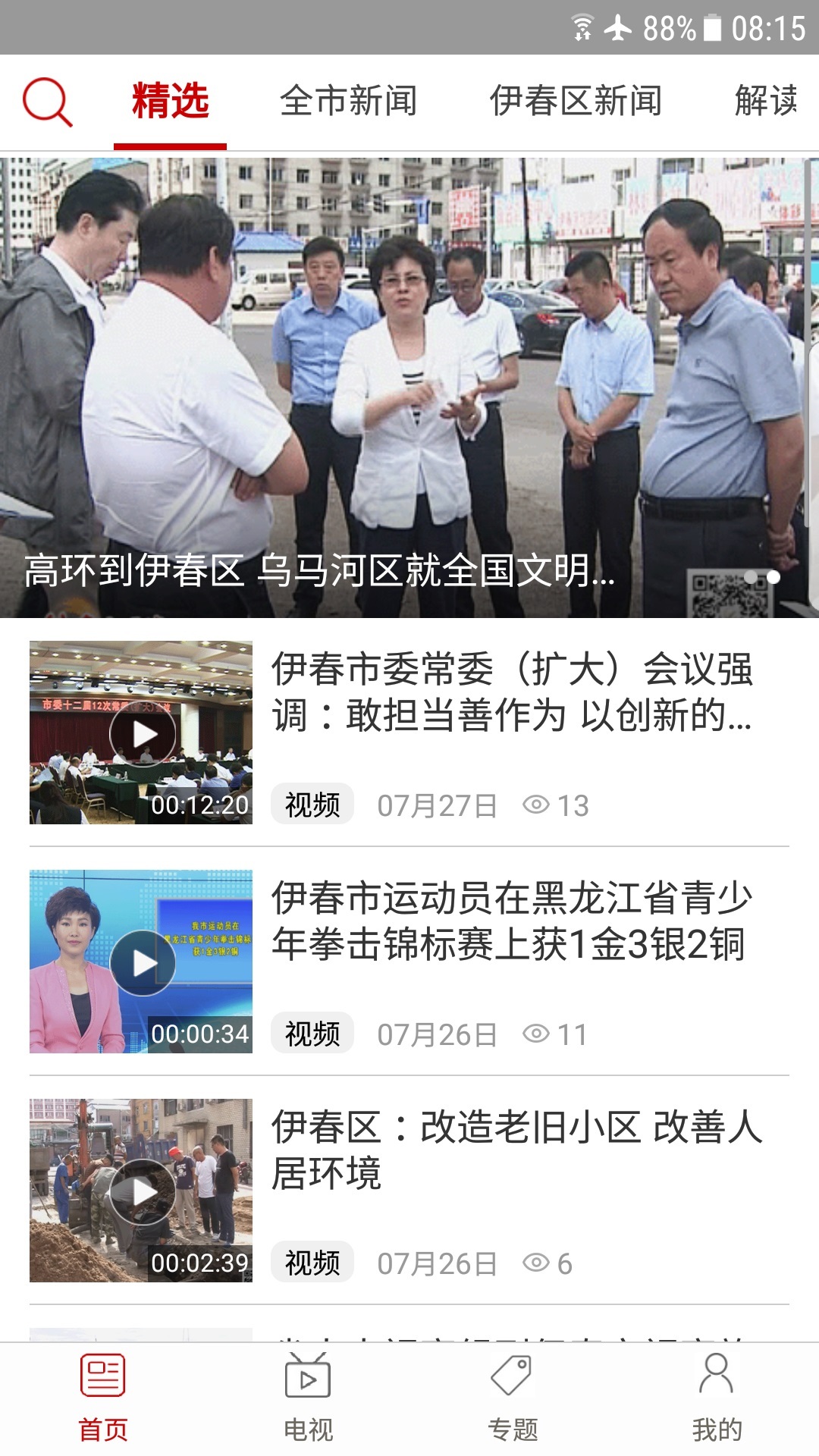Open the search icon at top left
Image resolution: width=819 pixels, height=1456 pixels.
click(x=45, y=101)
